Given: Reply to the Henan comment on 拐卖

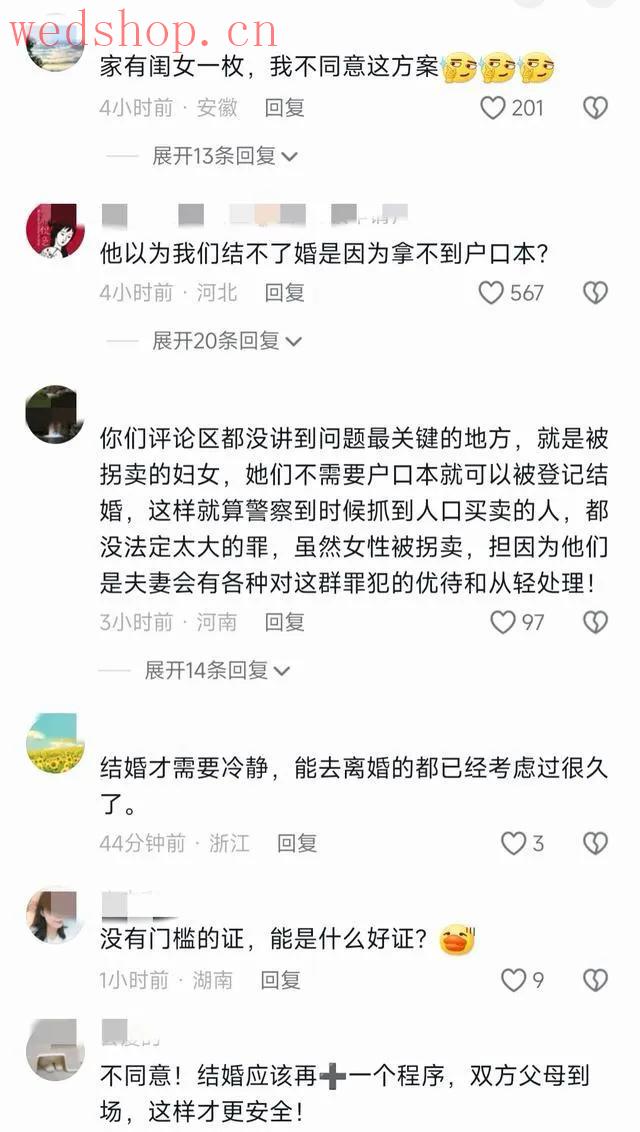Looking at the screenshot, I should pyautogui.click(x=284, y=622).
